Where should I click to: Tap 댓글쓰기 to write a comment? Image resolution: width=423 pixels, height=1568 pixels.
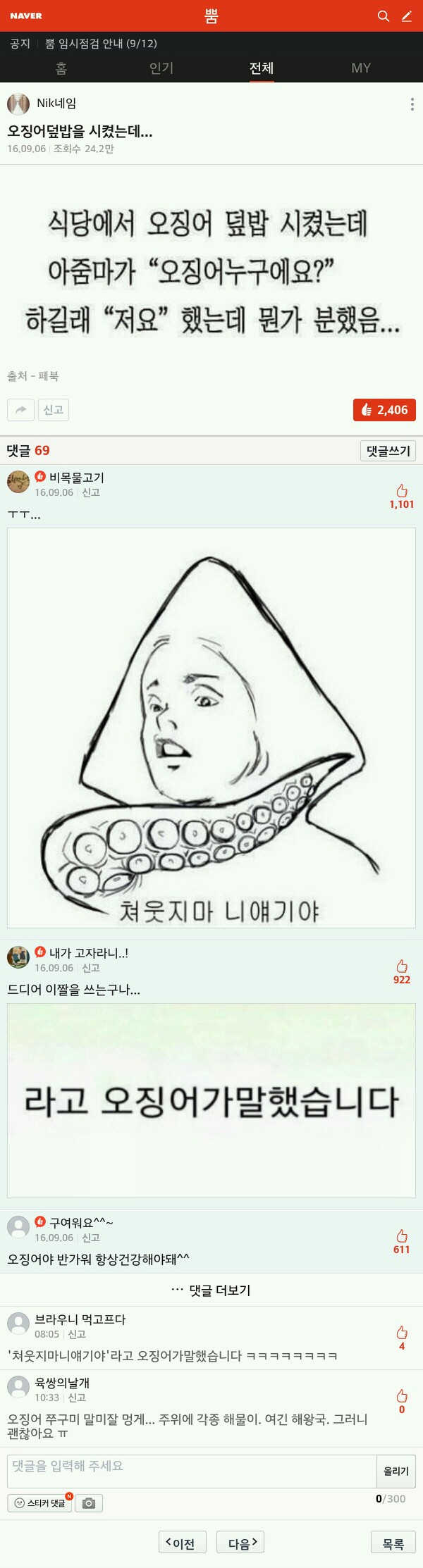pyautogui.click(x=388, y=451)
